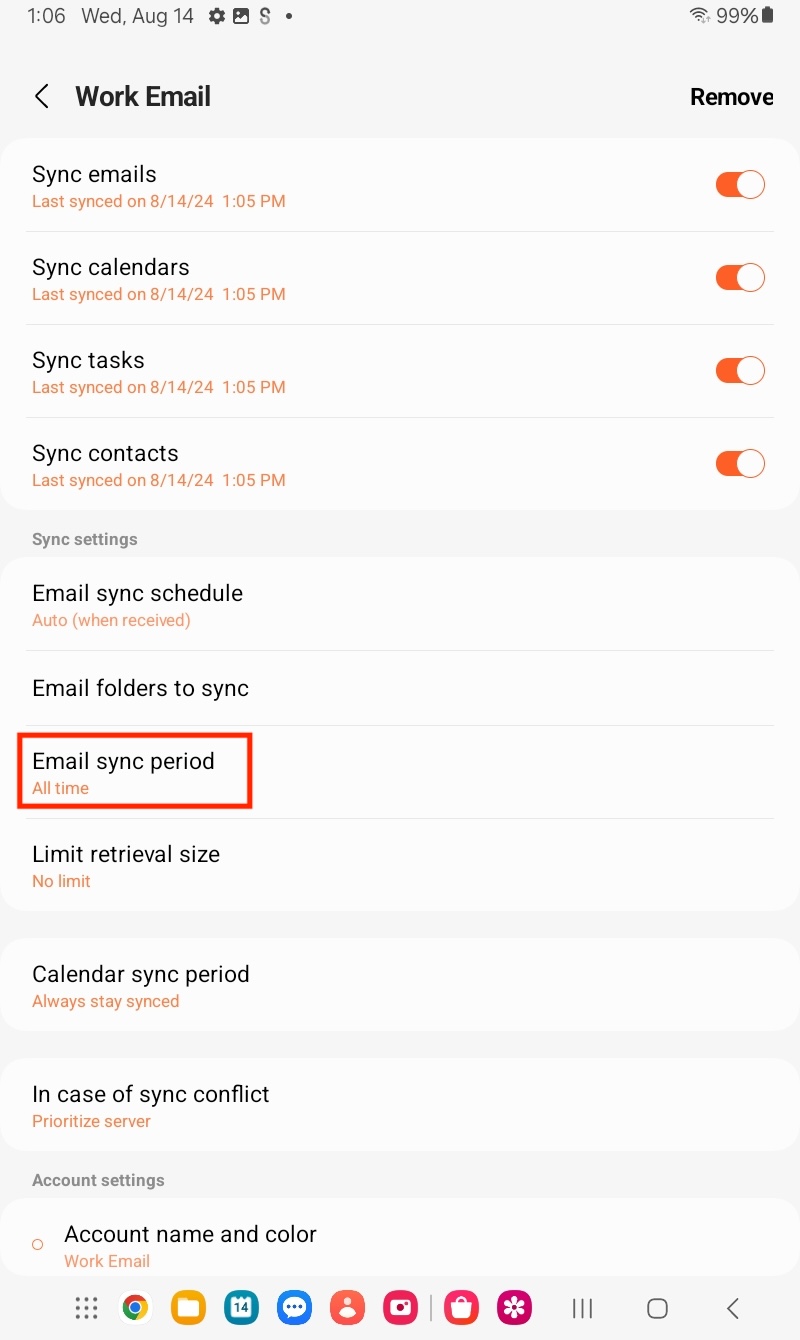Launch Chrome from the taskbar
The height and width of the screenshot is (1340, 800).
135,1307
